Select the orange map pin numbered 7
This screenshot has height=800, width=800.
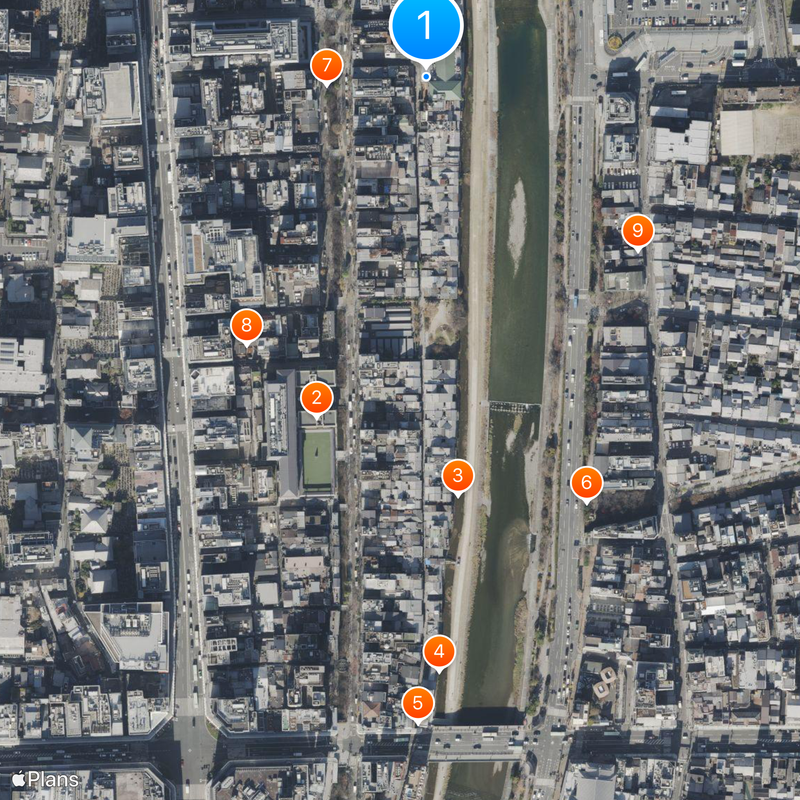(x=326, y=66)
